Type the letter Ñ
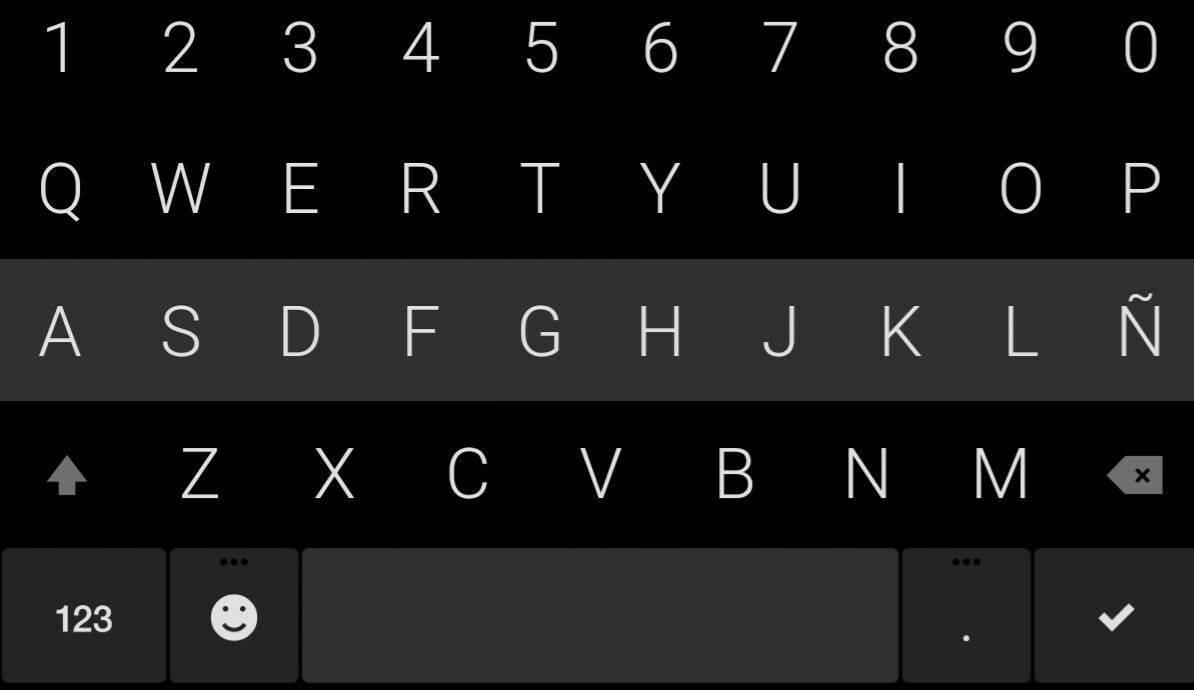The height and width of the screenshot is (690, 1194). click(x=1140, y=331)
